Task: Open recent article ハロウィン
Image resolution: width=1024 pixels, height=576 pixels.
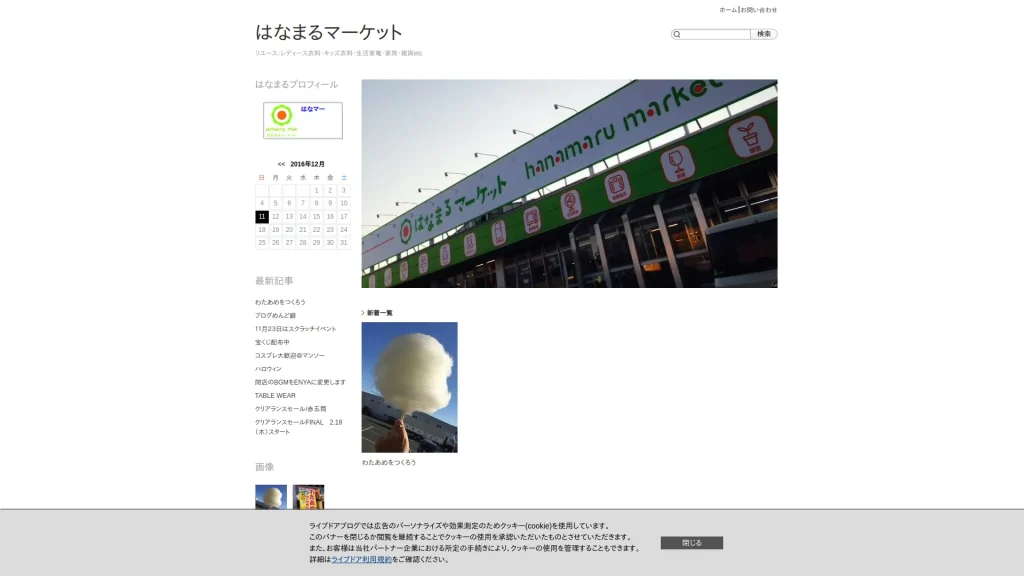Action: click(267, 369)
